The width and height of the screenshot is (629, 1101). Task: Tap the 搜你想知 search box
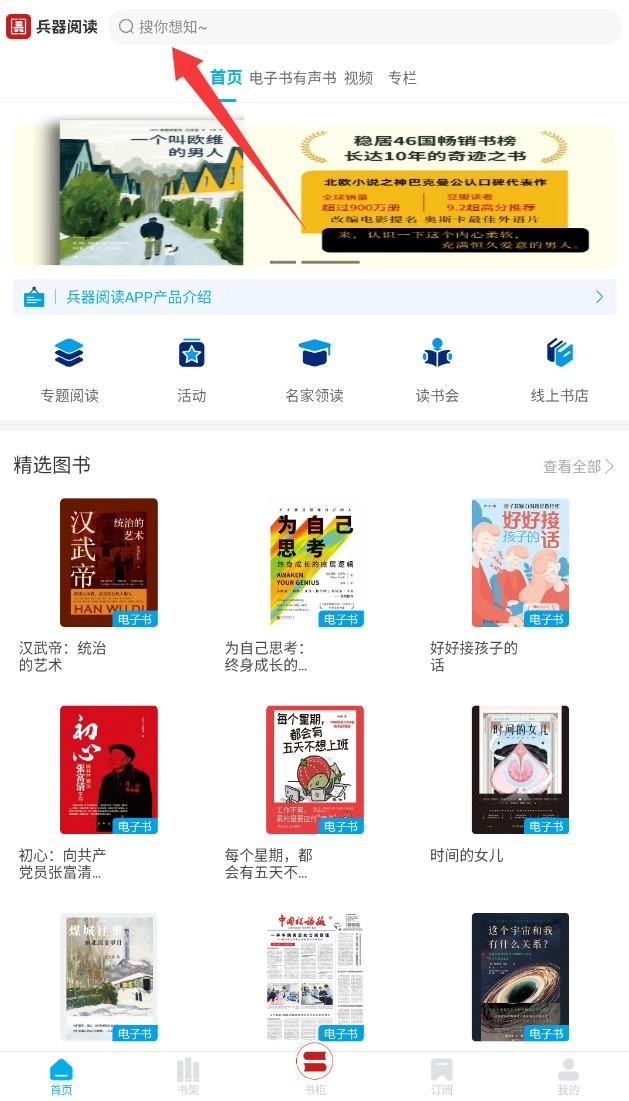tap(365, 27)
